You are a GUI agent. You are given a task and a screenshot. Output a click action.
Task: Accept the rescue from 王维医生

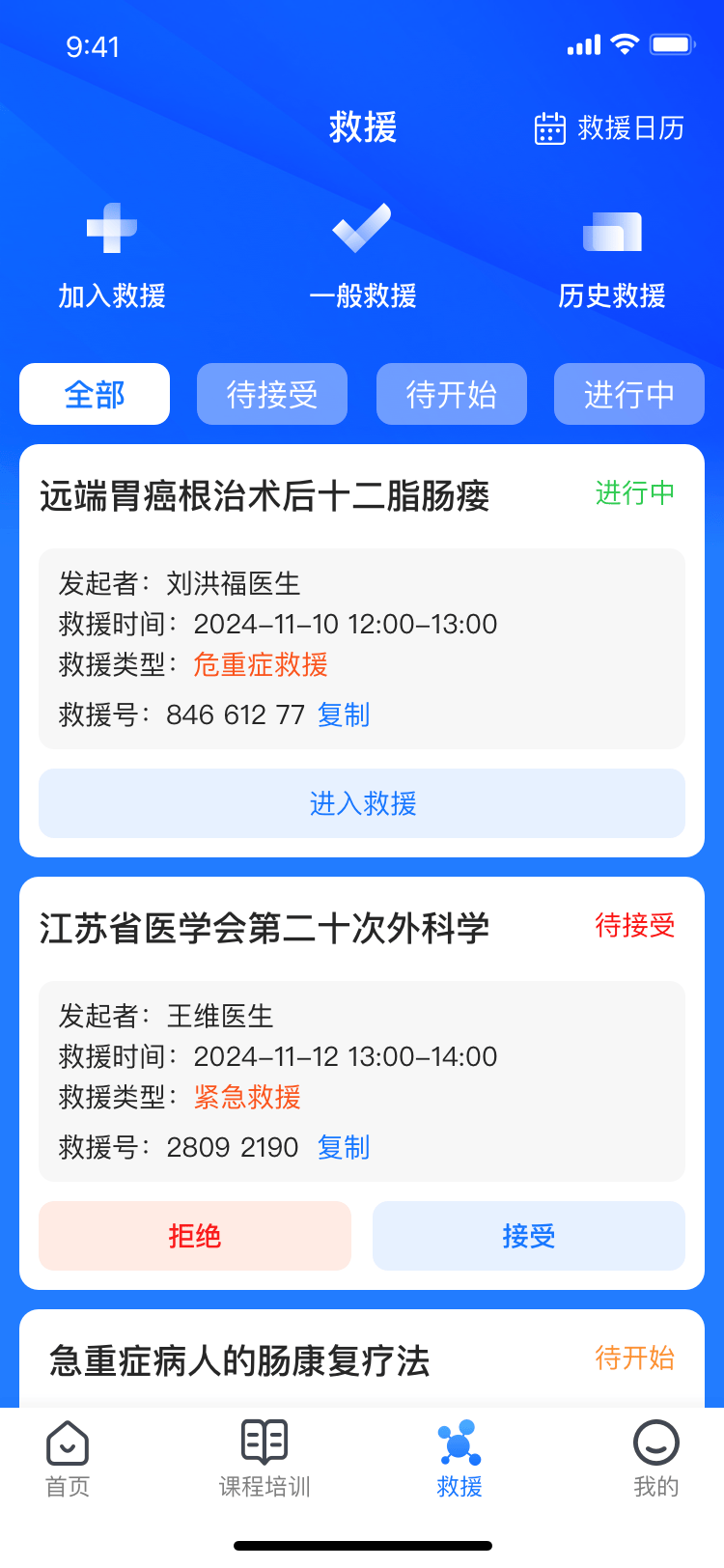tap(529, 1236)
